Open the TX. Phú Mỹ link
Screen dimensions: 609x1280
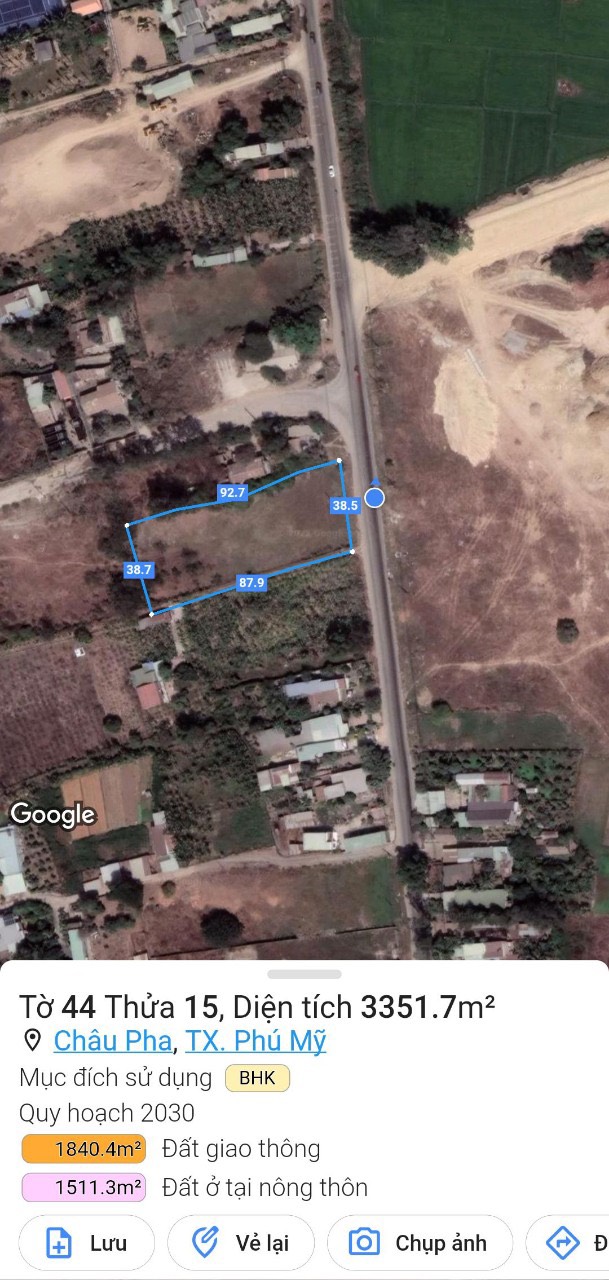(x=256, y=1041)
